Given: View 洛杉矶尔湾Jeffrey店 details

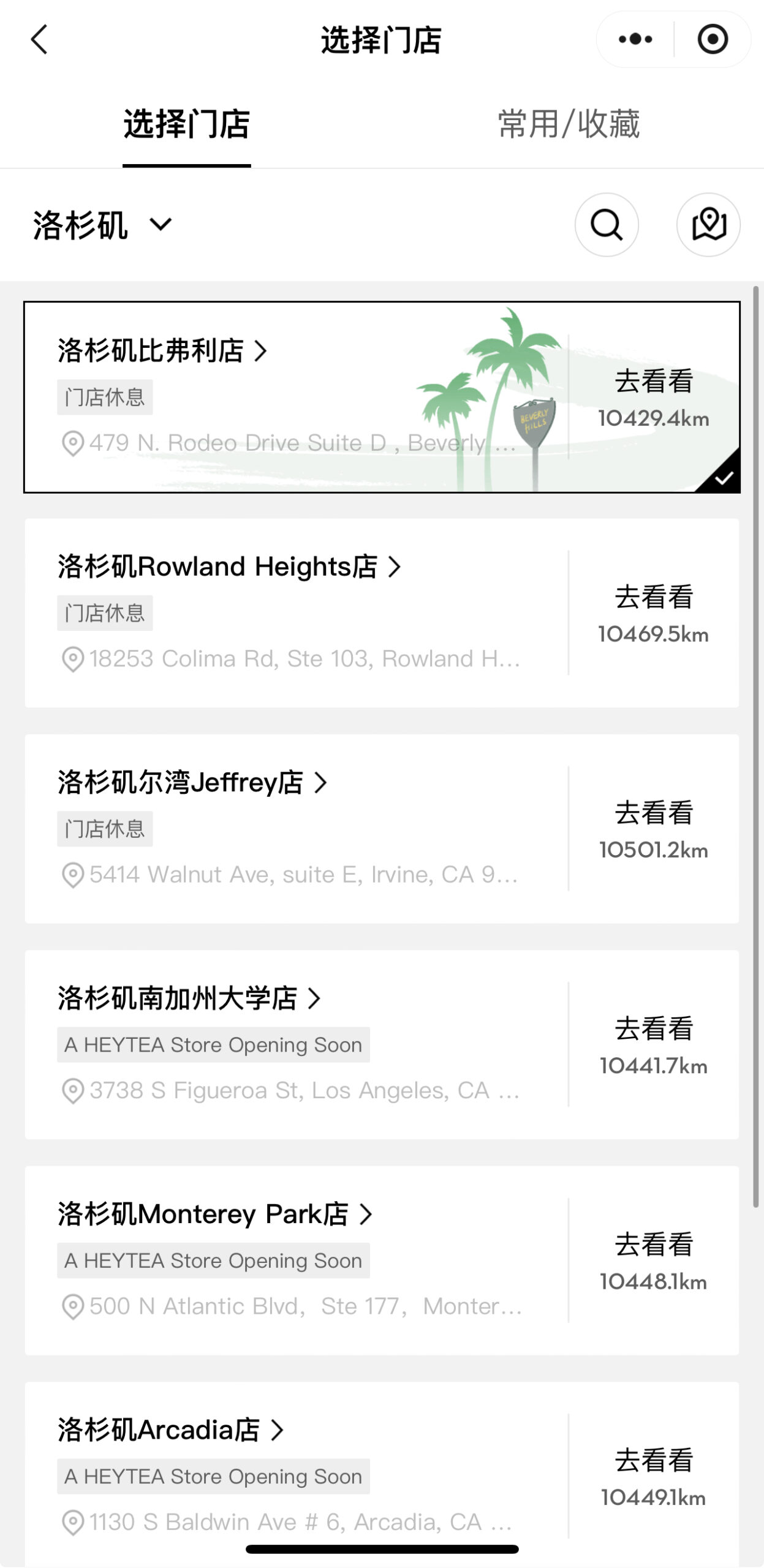Looking at the screenshot, I should [x=192, y=782].
